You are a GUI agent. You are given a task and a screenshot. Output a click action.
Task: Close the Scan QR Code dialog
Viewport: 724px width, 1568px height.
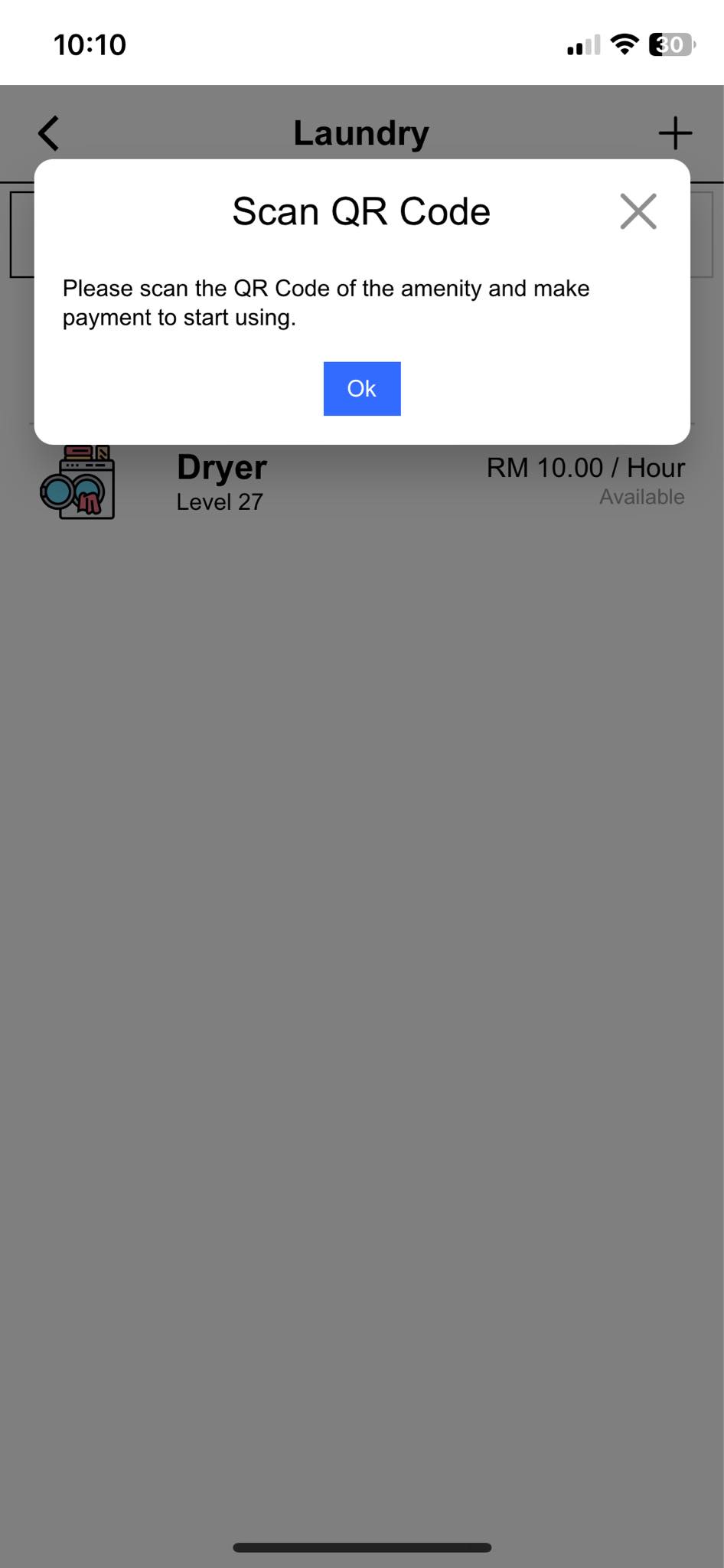tap(638, 211)
